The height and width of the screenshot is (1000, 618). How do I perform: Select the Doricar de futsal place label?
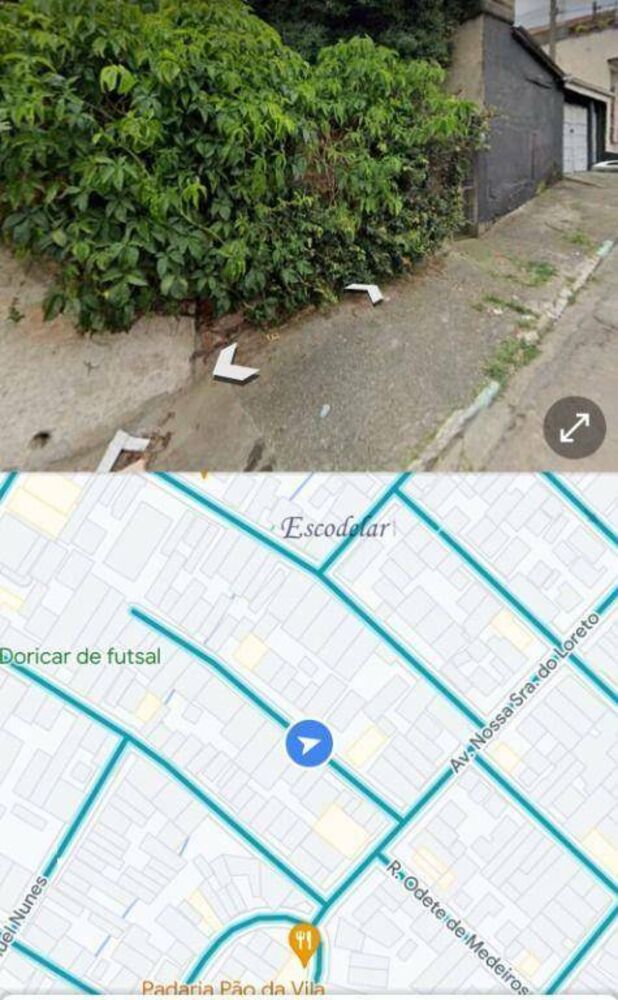[x=80, y=656]
